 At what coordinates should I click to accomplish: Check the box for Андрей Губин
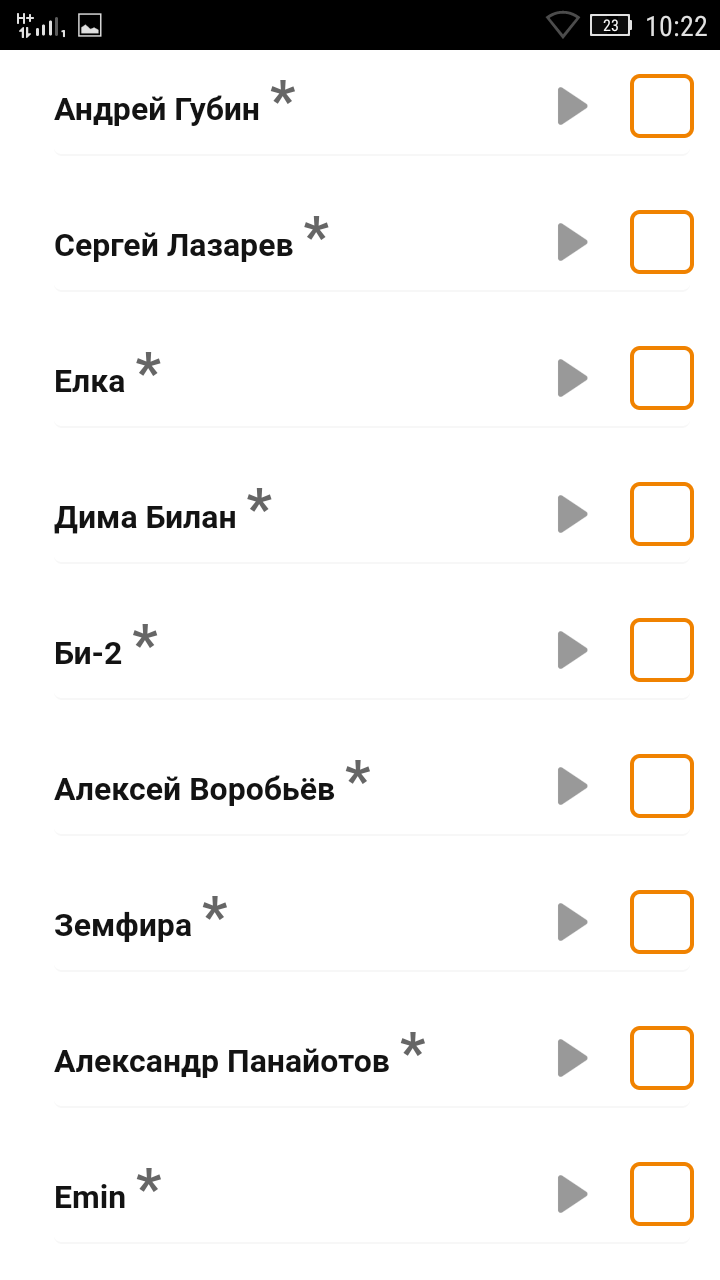661,106
